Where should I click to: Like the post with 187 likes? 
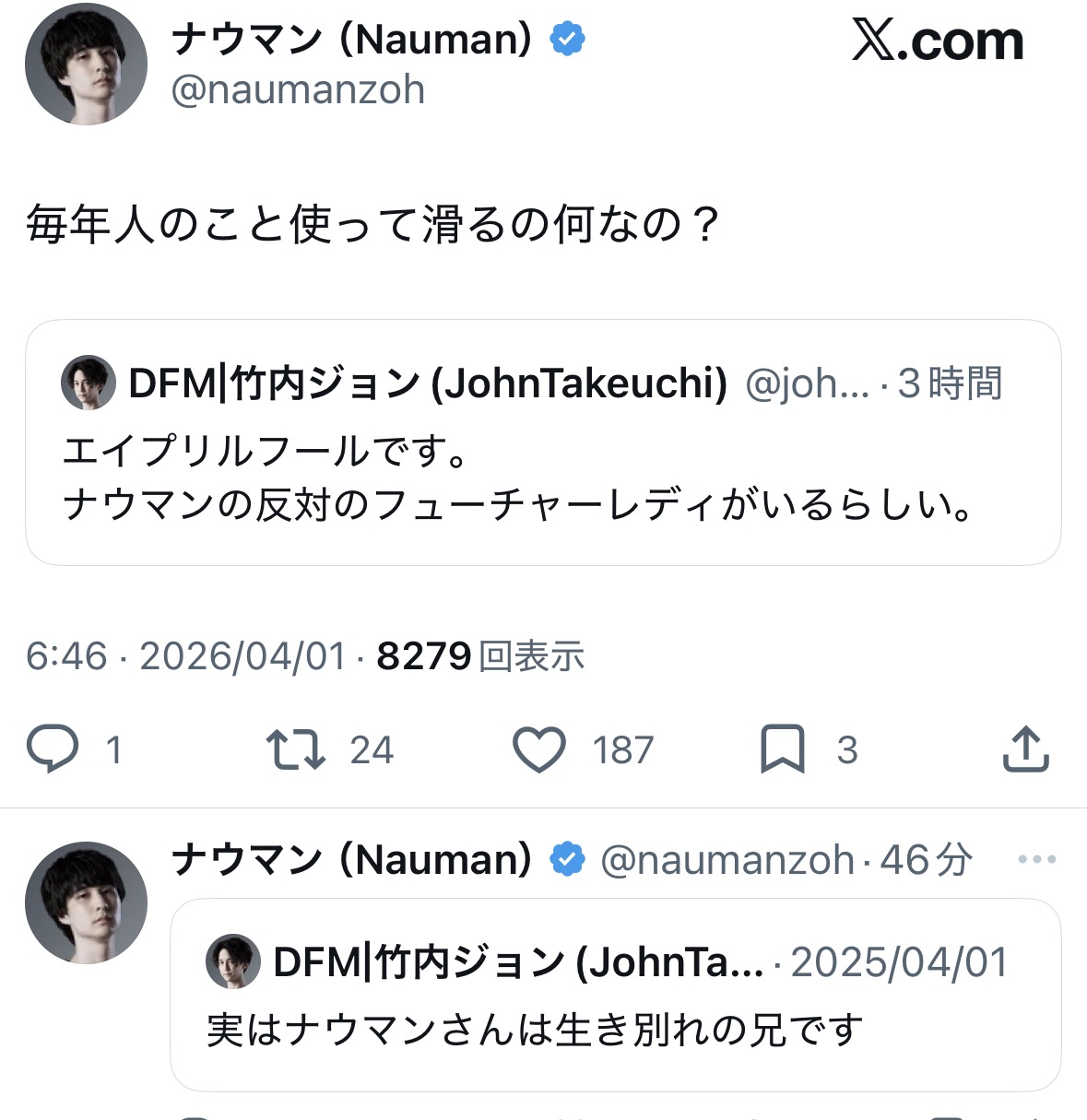(x=539, y=749)
